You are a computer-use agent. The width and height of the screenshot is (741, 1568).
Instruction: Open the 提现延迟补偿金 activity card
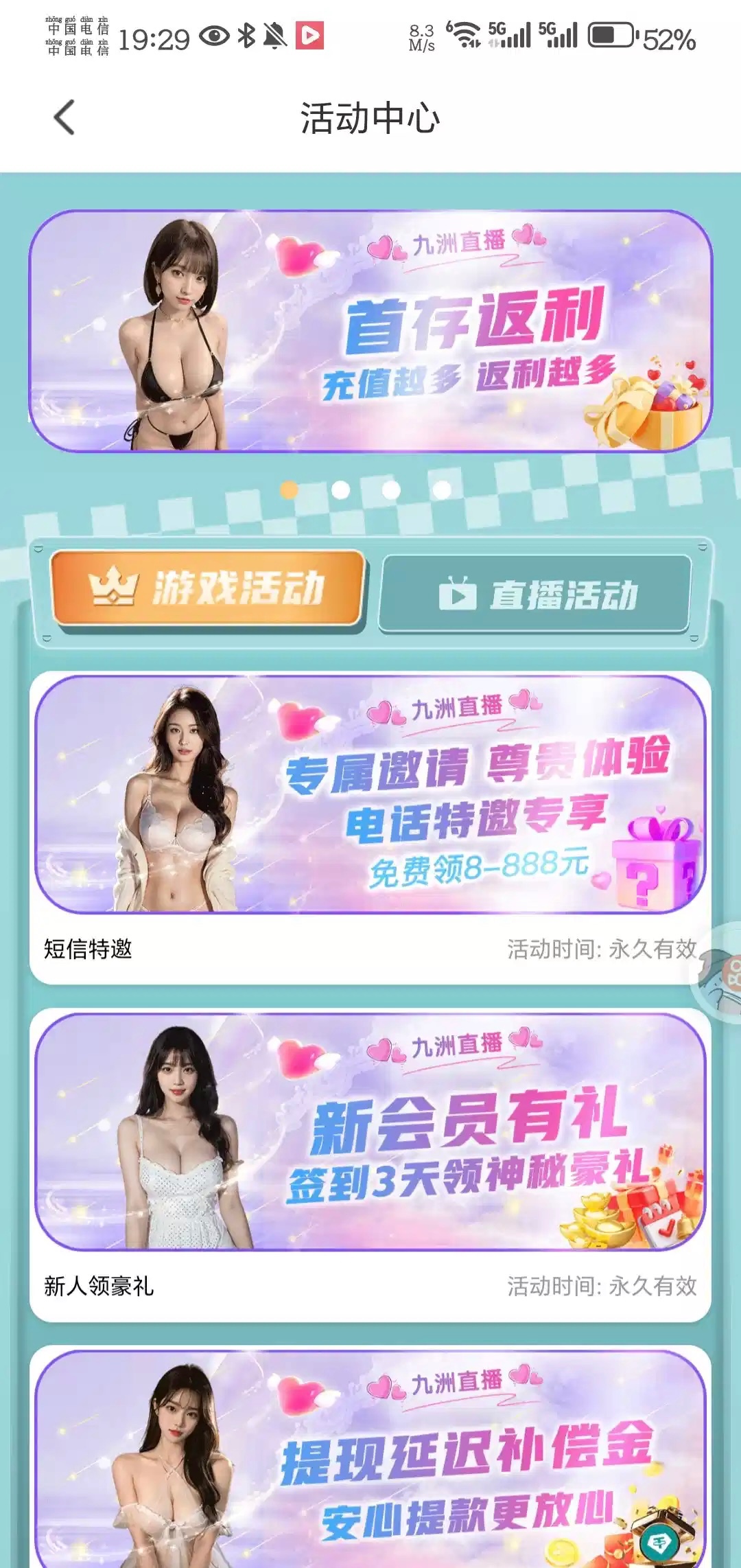click(370, 1462)
